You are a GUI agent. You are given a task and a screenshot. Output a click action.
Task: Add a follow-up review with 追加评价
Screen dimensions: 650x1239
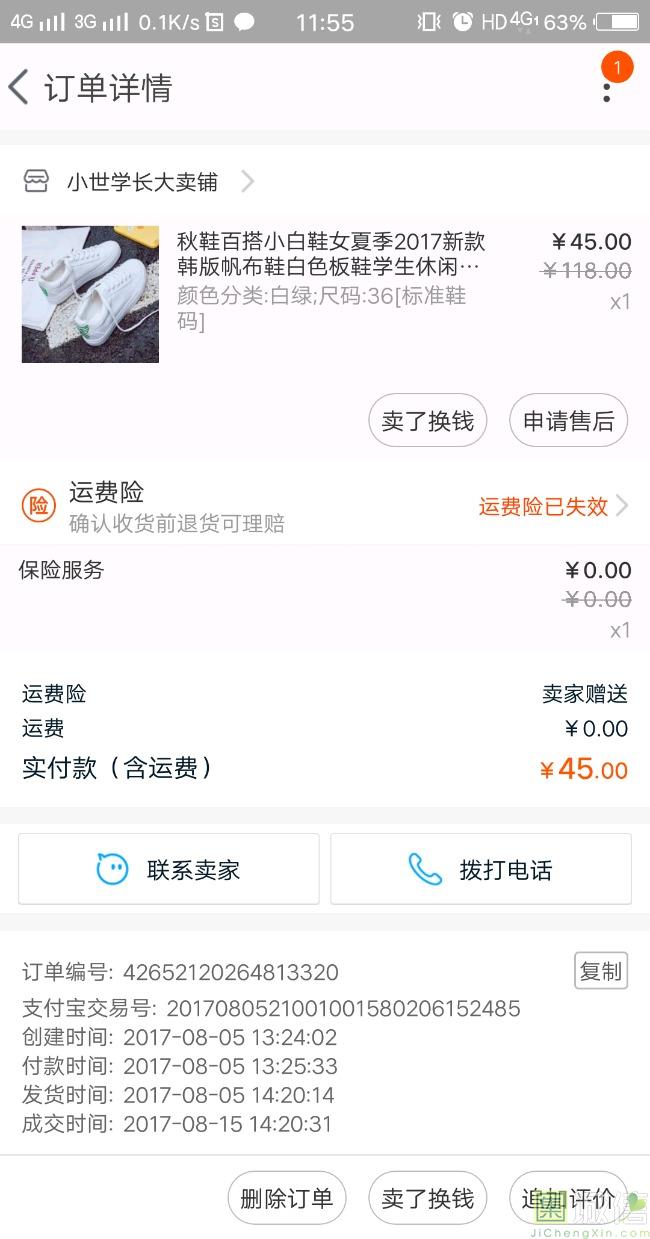click(568, 1198)
